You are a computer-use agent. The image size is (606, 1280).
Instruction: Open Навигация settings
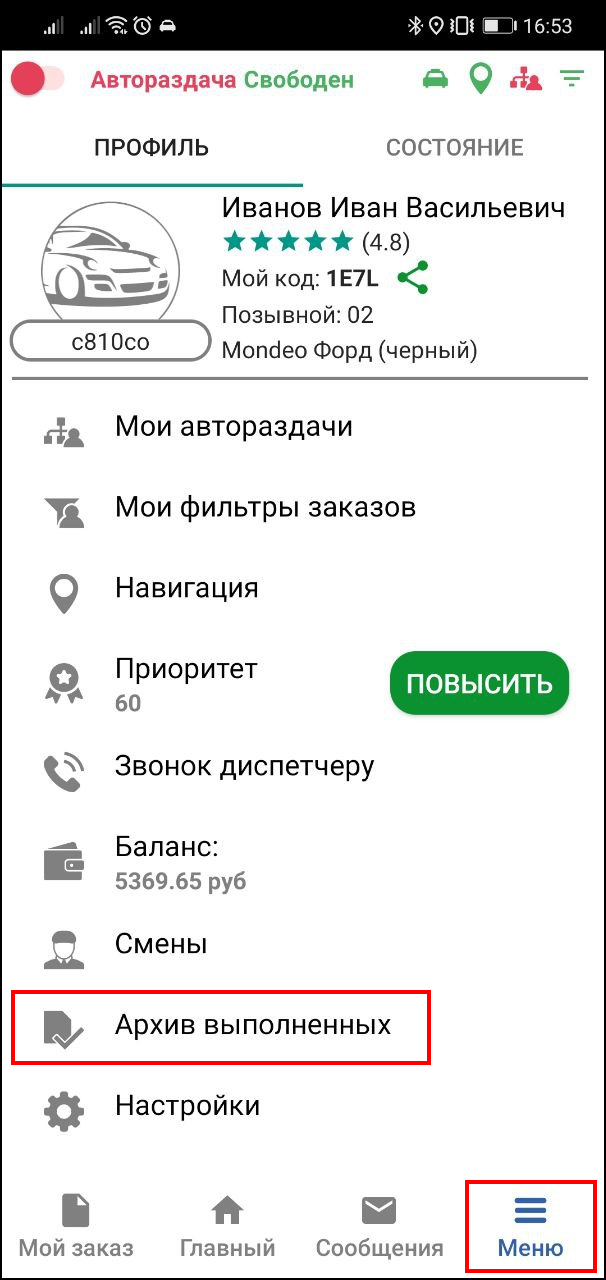tap(186, 587)
